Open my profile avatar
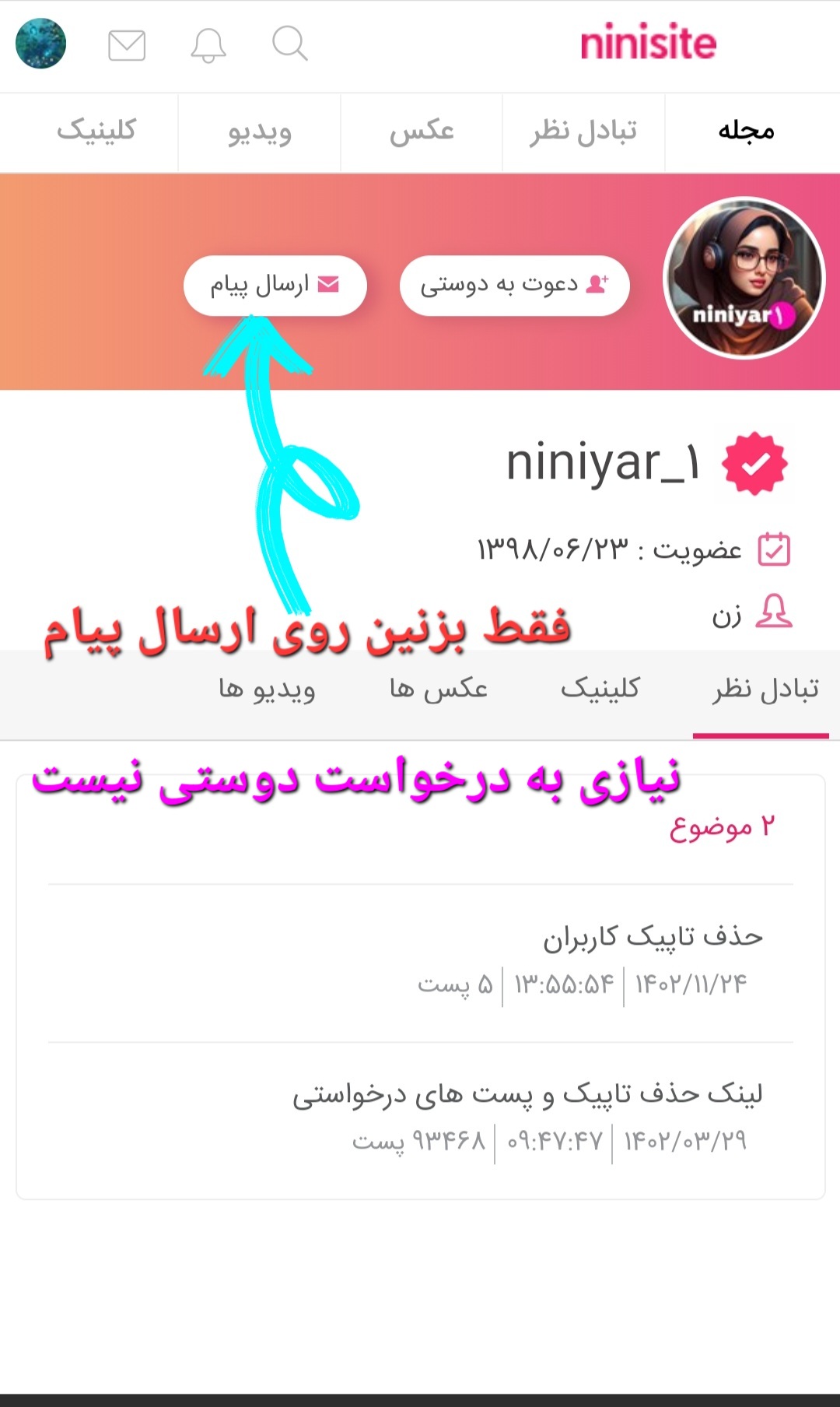This screenshot has width=840, height=1407. point(41,44)
